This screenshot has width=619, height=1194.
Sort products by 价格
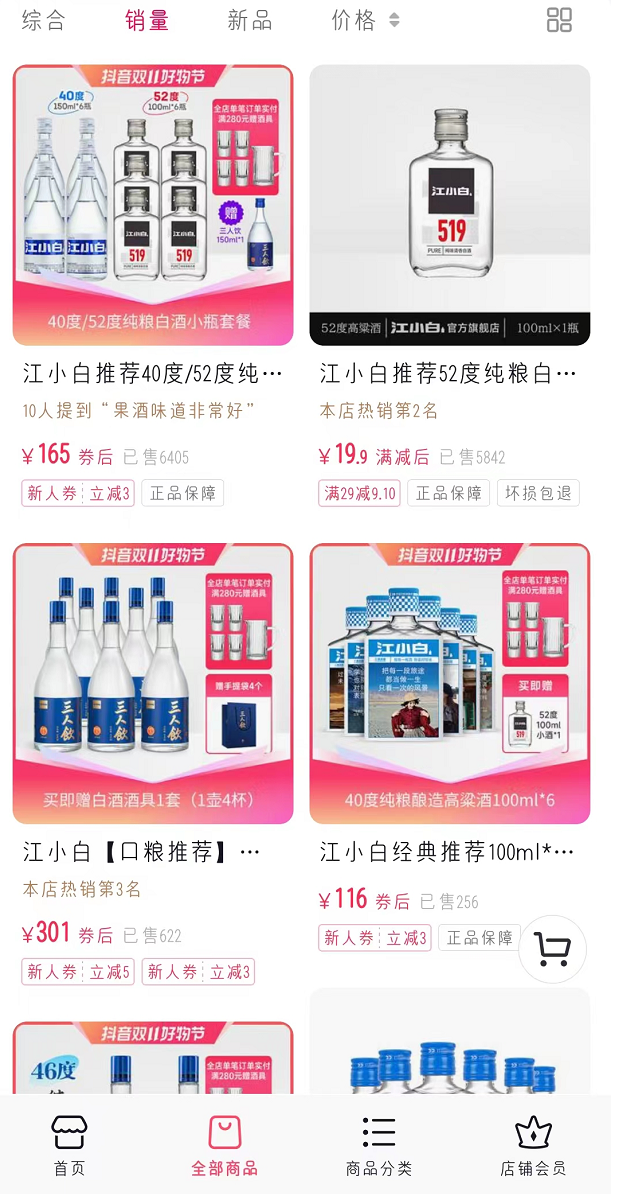pos(365,20)
